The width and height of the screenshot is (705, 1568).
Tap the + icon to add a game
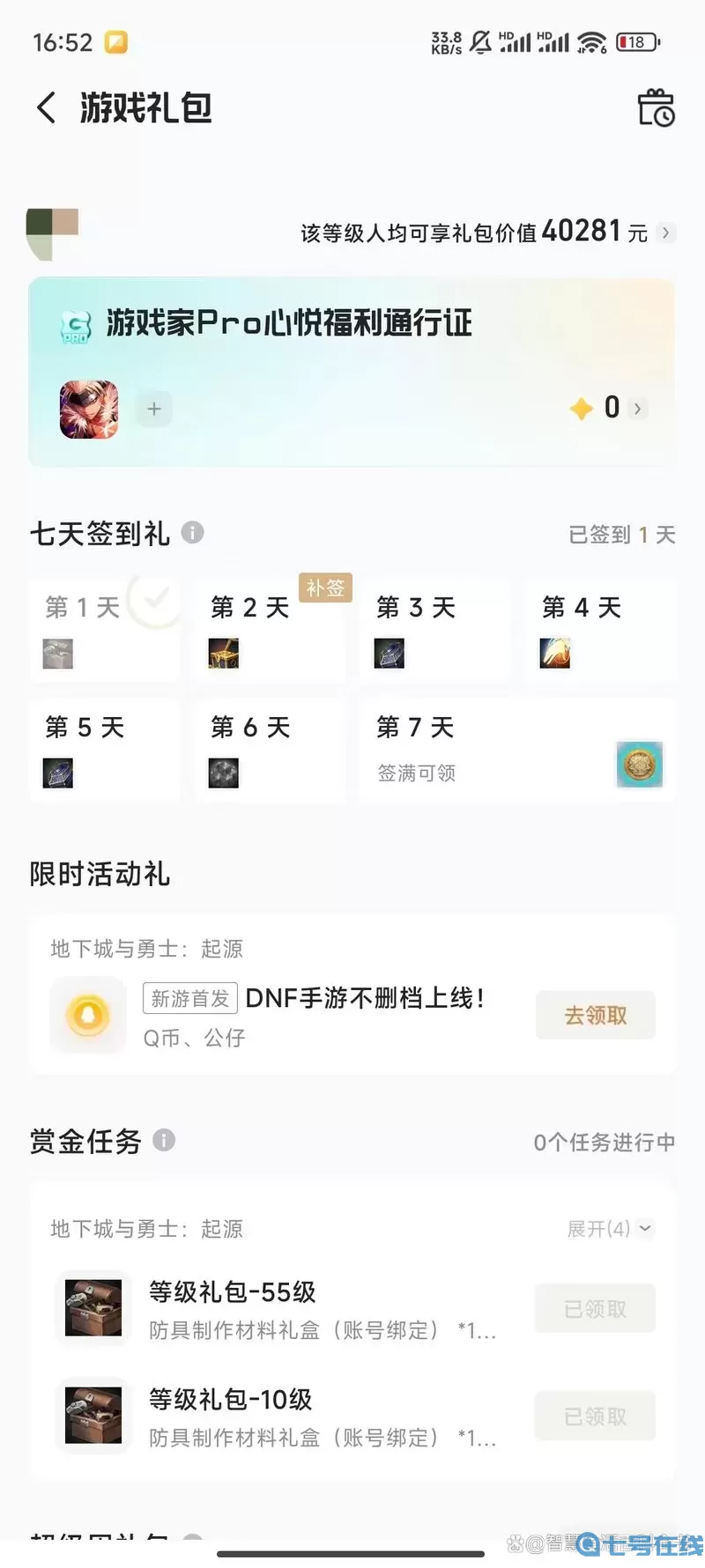click(x=153, y=409)
